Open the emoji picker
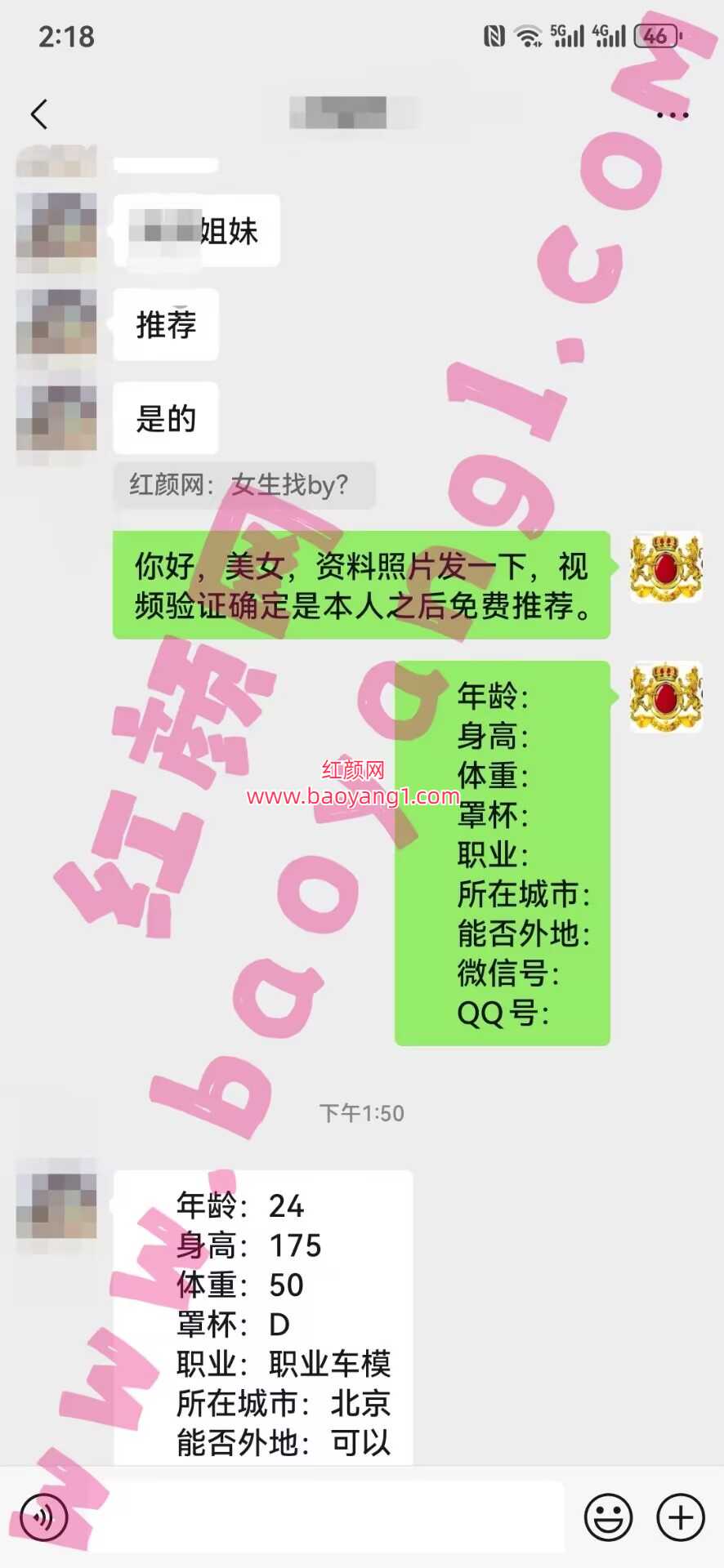This screenshot has height=1568, width=724. 608,1517
